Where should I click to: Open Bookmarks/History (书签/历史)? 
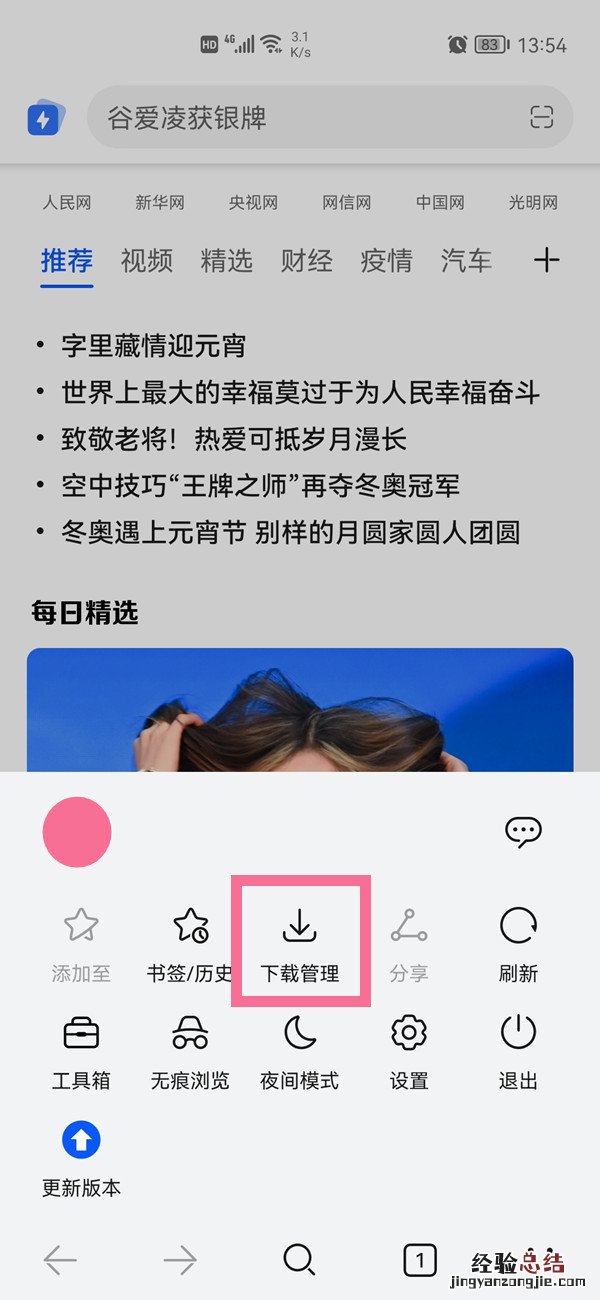point(190,941)
